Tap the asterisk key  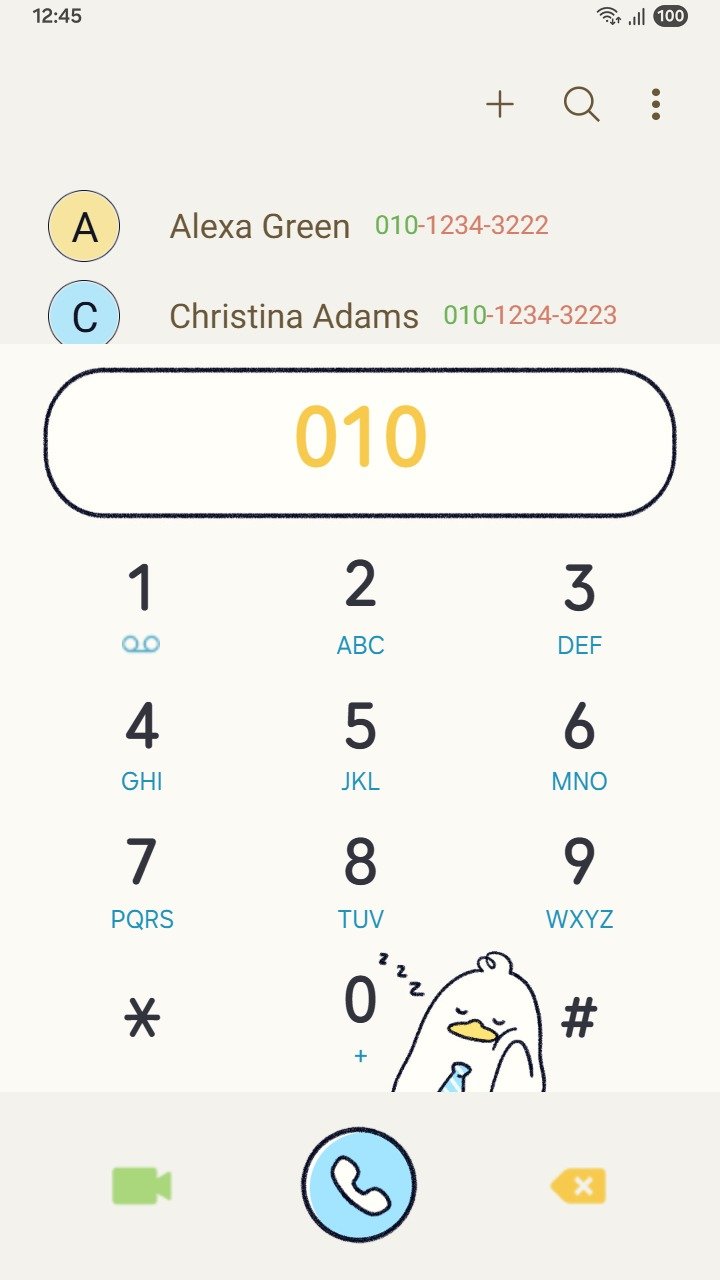tap(141, 1019)
